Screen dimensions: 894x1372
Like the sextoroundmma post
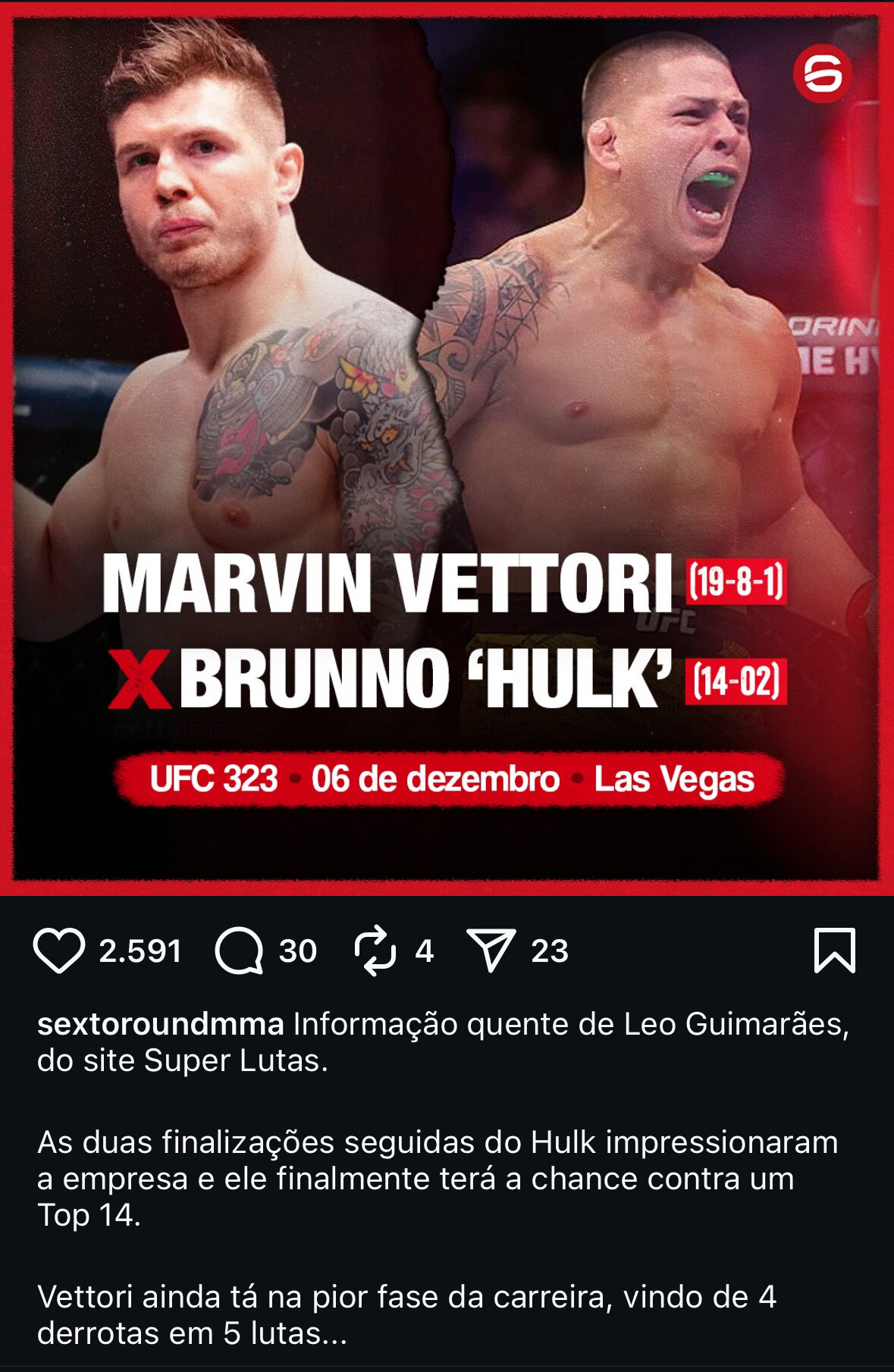(58, 950)
